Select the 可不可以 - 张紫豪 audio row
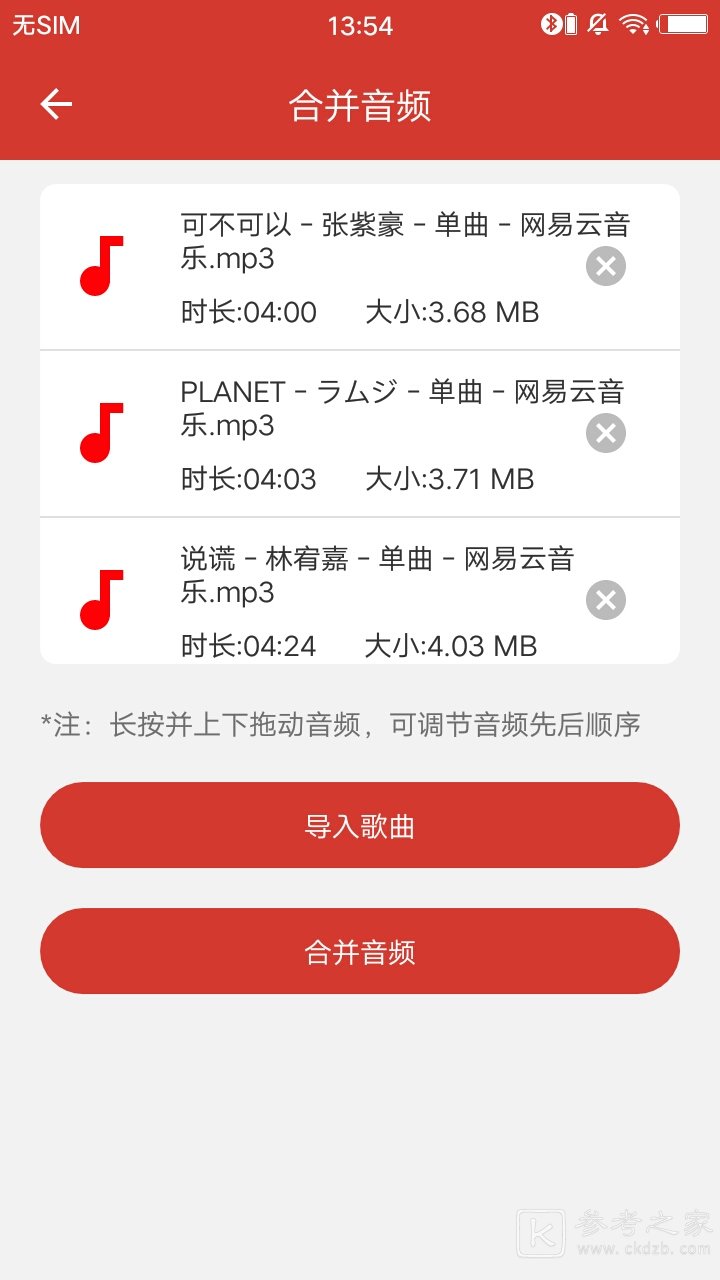The height and width of the screenshot is (1280, 720). [360, 268]
